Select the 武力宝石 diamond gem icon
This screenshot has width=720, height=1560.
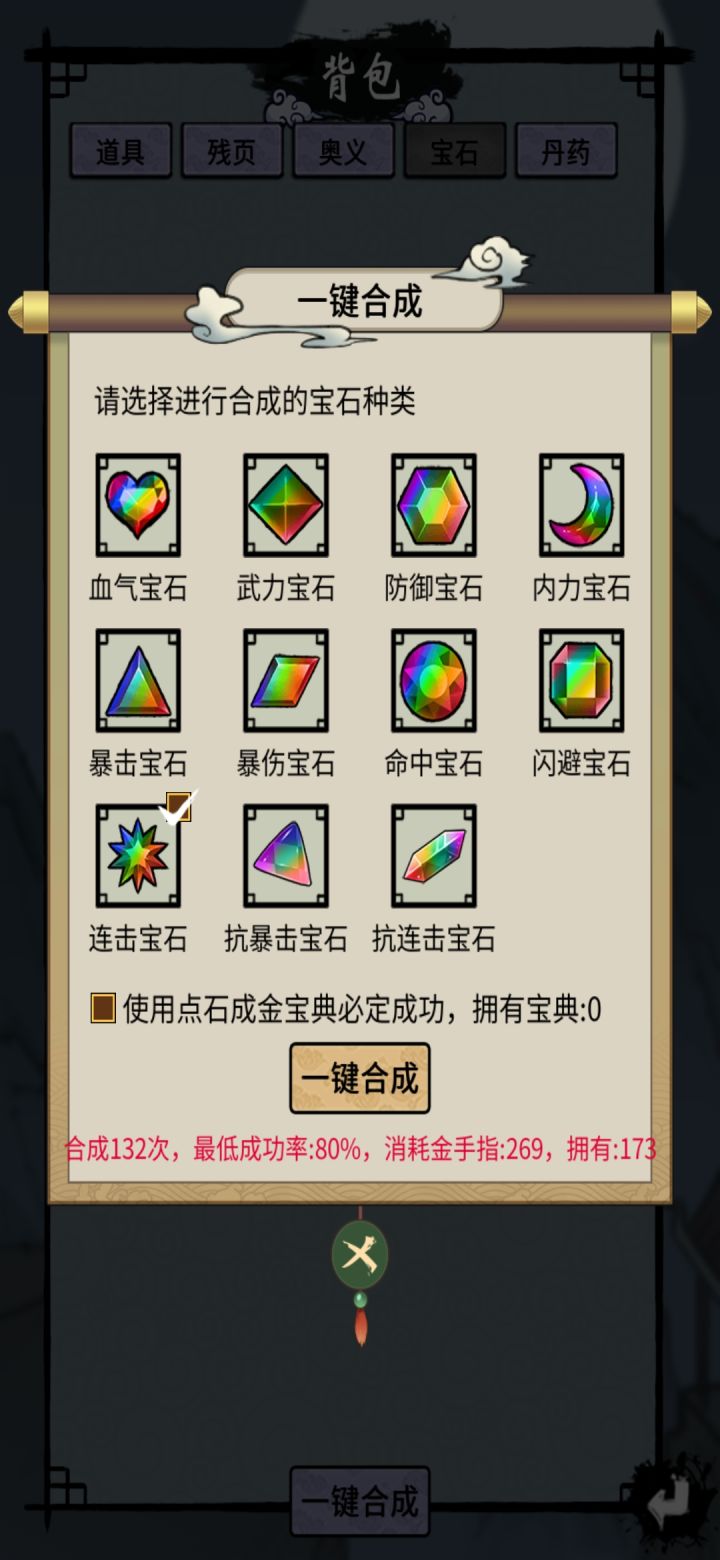click(285, 508)
